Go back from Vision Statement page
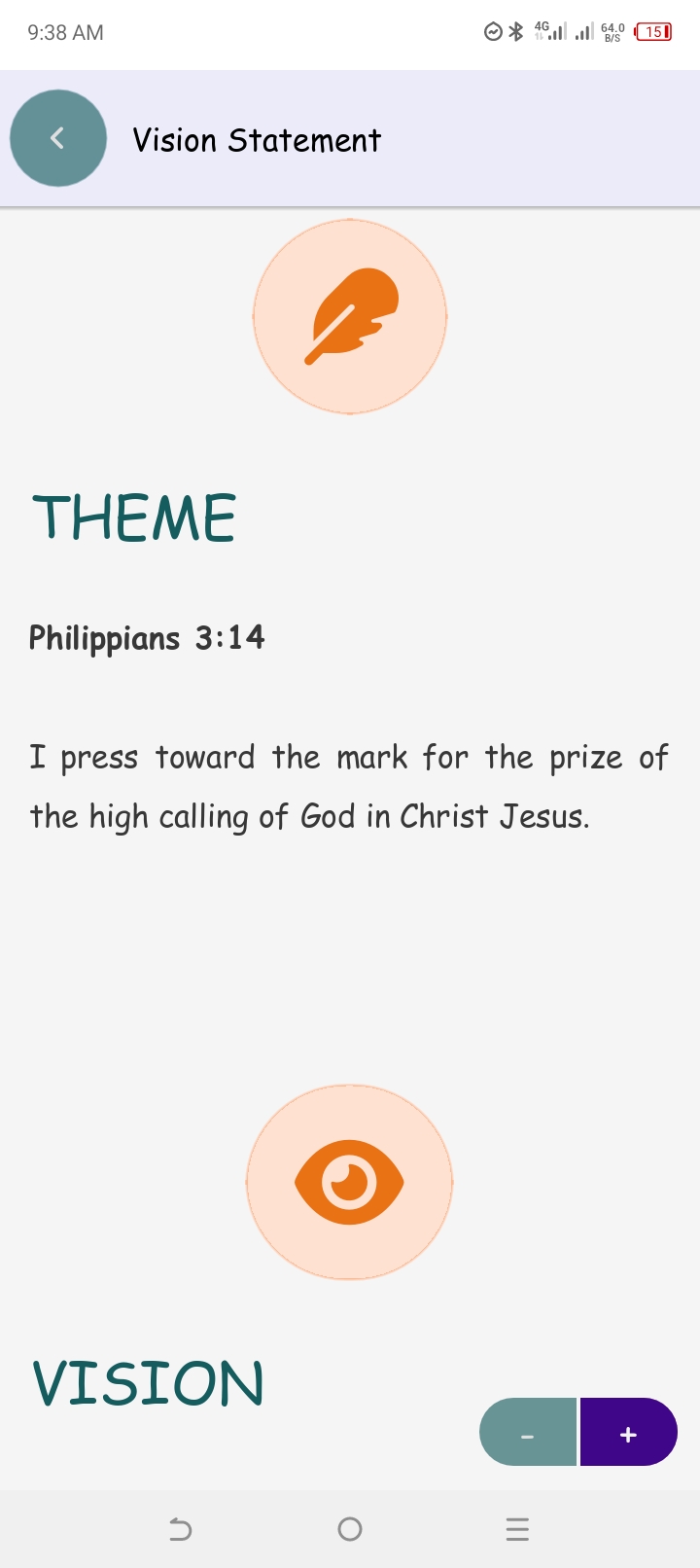Screen dimensions: 700x1568 [x=58, y=138]
